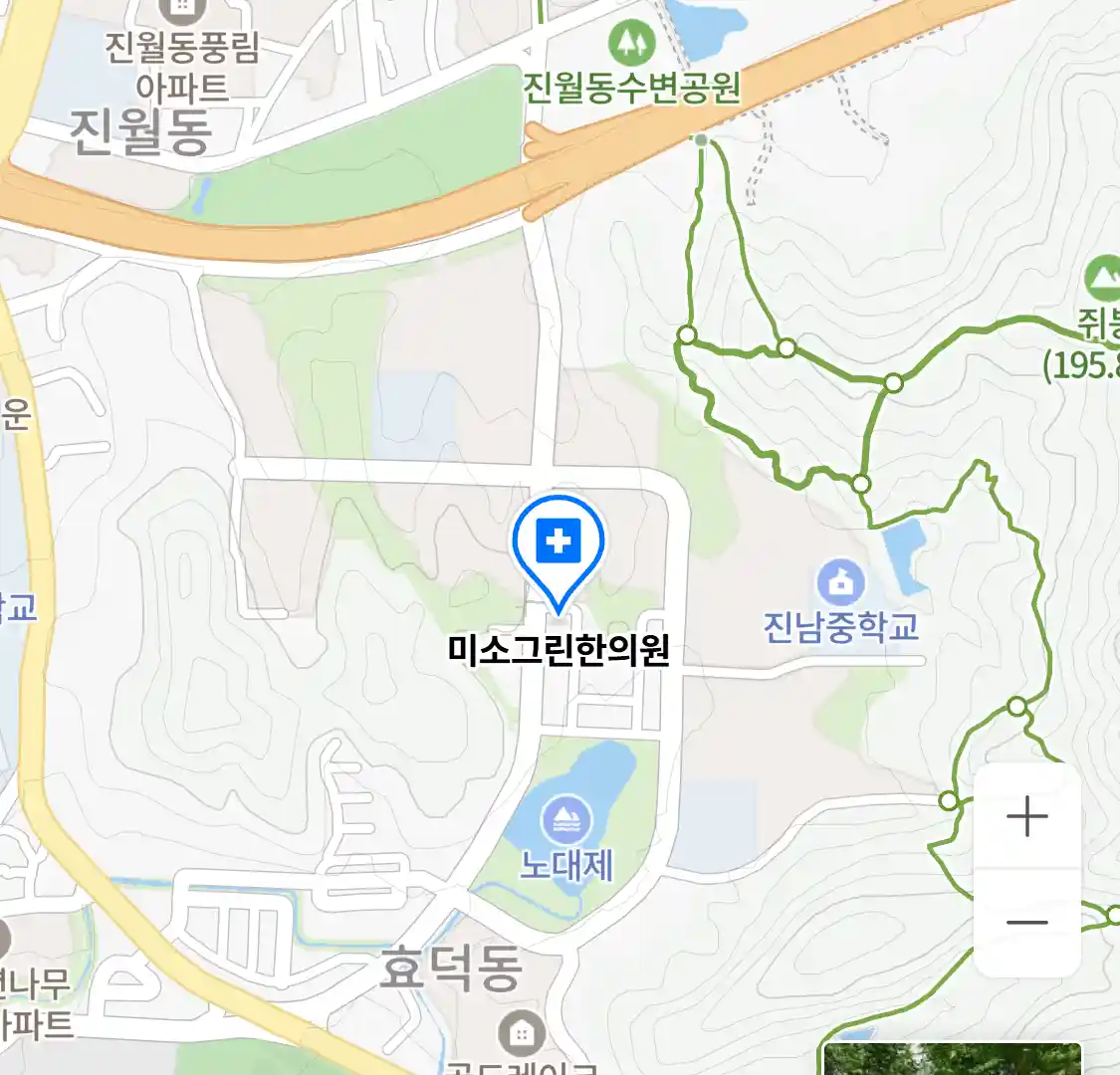
Task: Zoom in on the map
Action: coord(1026,818)
